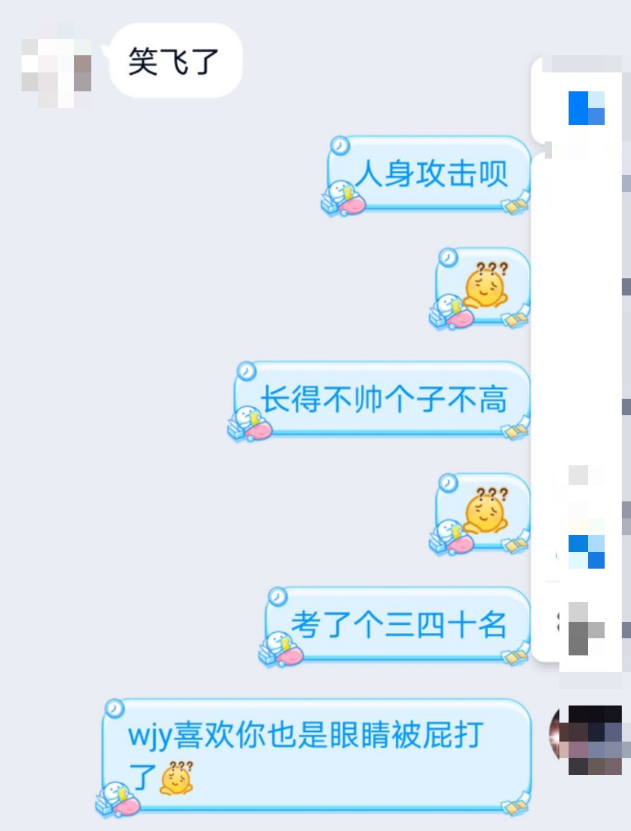Tap the avatar beside the wjy喜欢你 message
The width and height of the screenshot is (631, 831).
(590, 742)
